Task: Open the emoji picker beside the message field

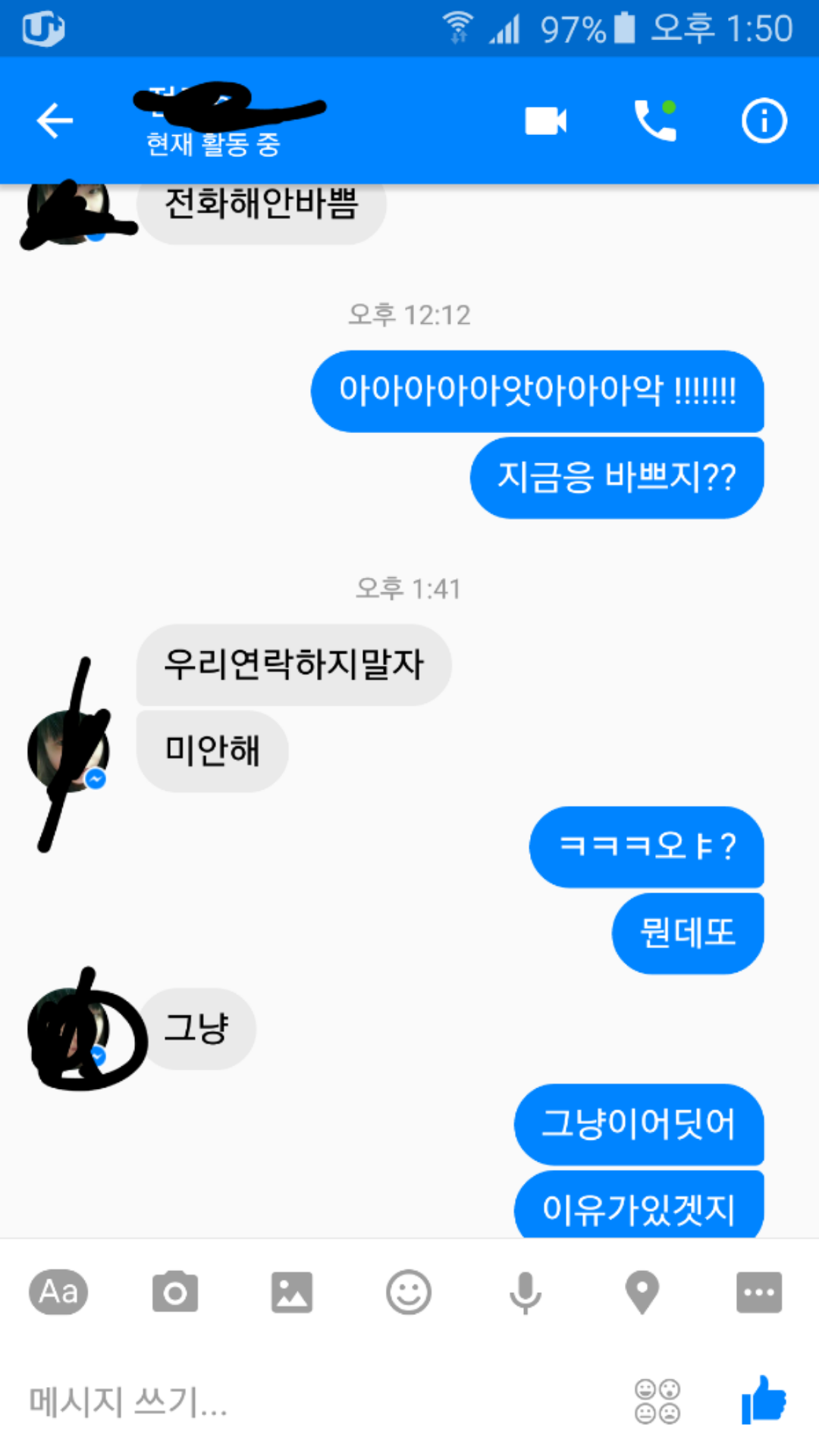Action: click(657, 1401)
